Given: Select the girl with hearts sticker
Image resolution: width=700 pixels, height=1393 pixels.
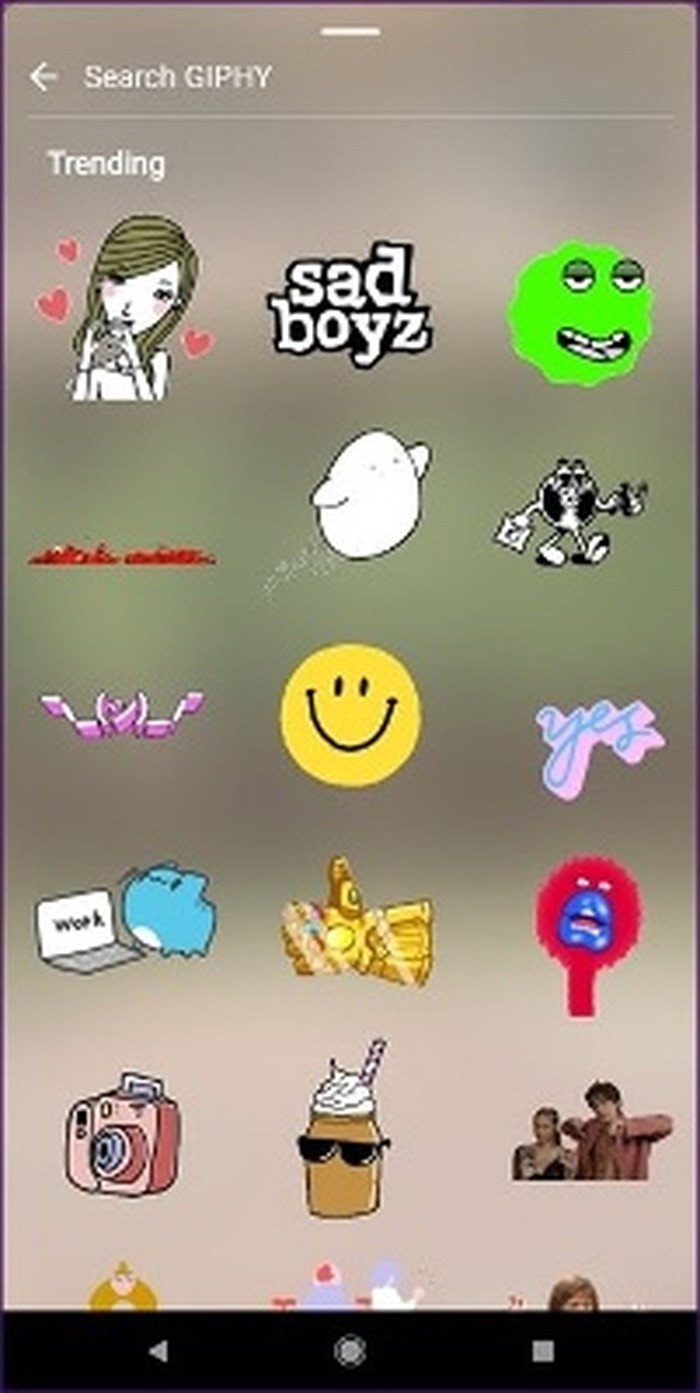Looking at the screenshot, I should pyautogui.click(x=130, y=310).
